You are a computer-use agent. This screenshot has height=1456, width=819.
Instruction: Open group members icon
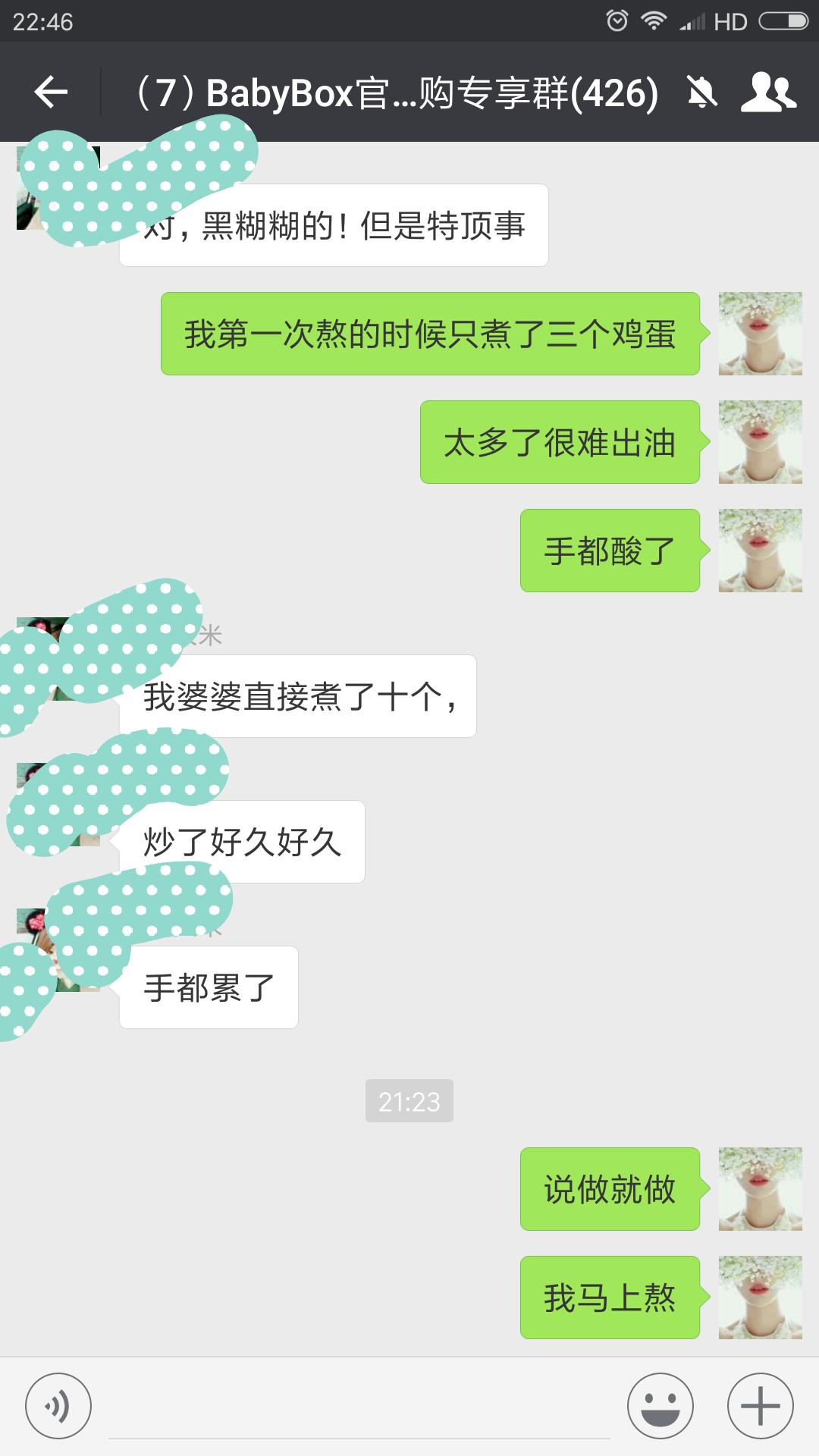tap(770, 93)
